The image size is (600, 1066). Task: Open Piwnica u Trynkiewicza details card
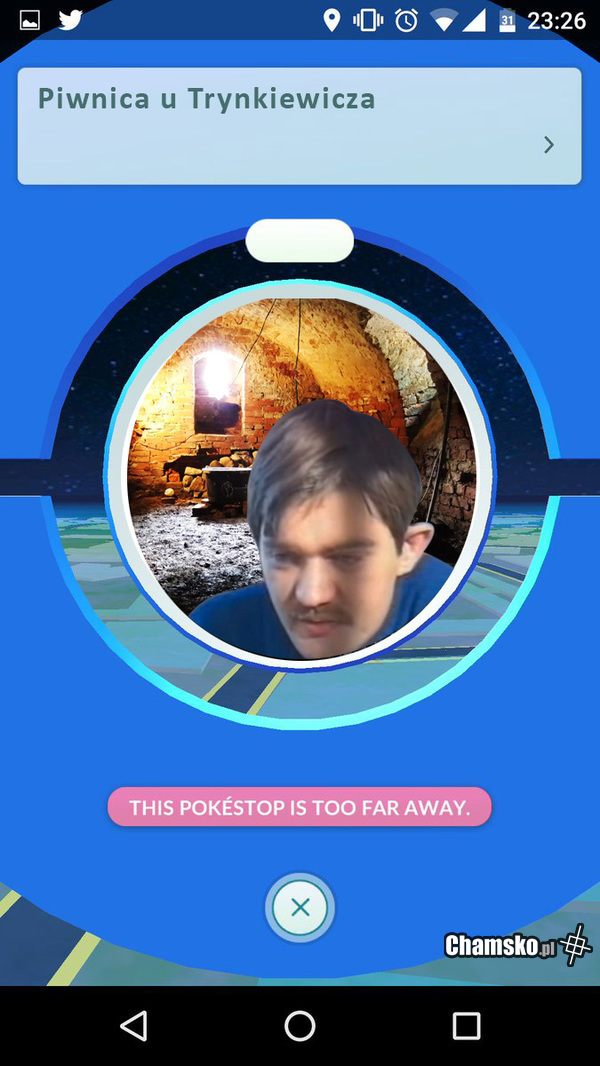point(299,126)
